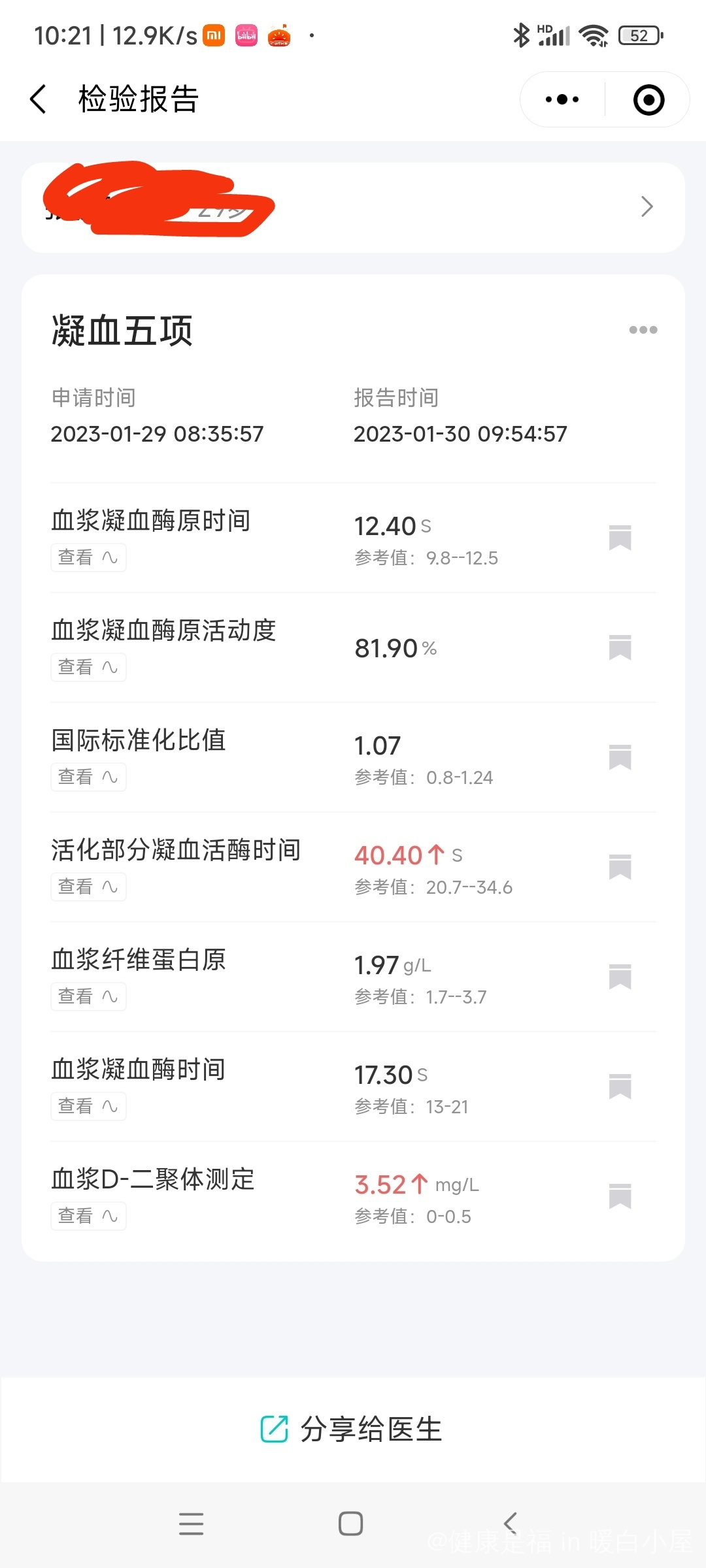
Task: Open the mini program three-dot menu
Action: [562, 100]
